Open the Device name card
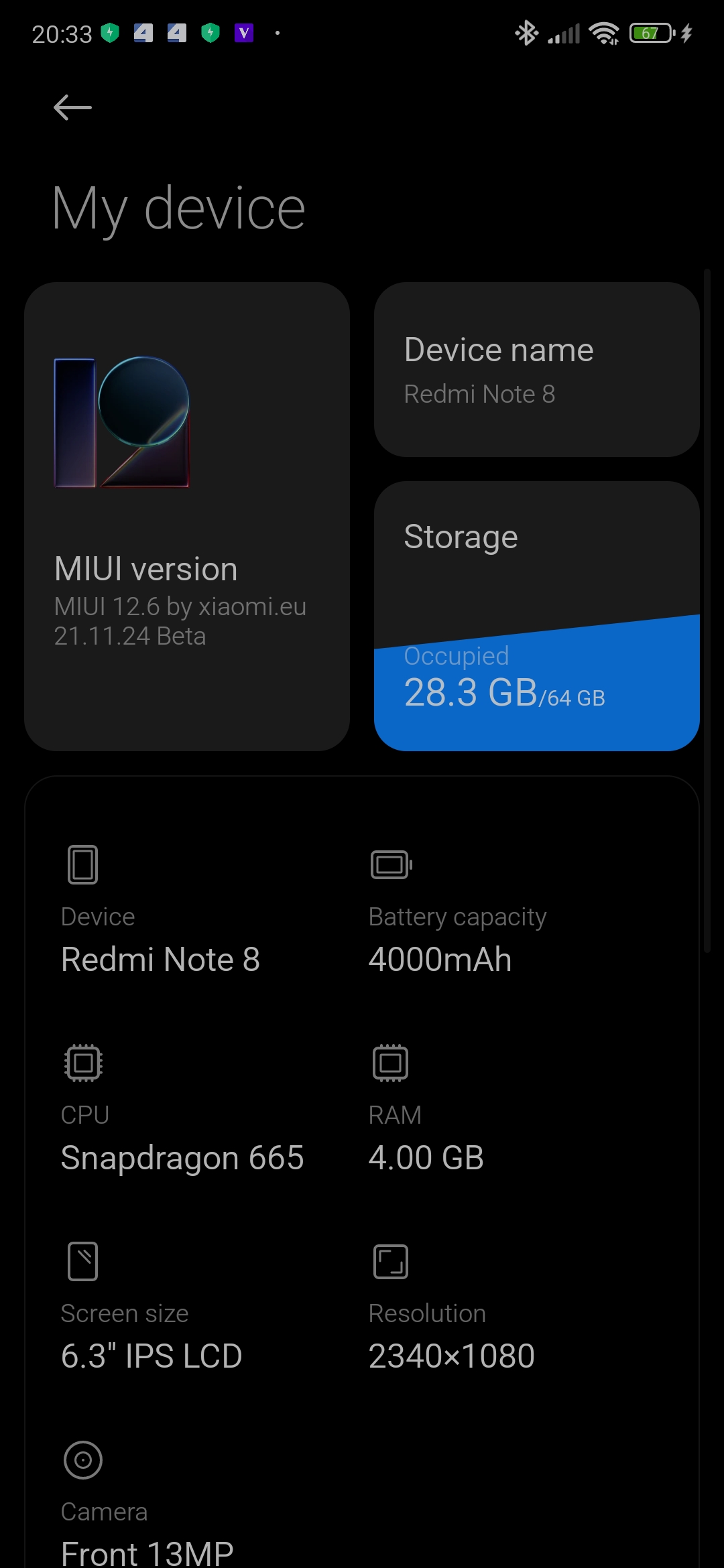 click(536, 369)
